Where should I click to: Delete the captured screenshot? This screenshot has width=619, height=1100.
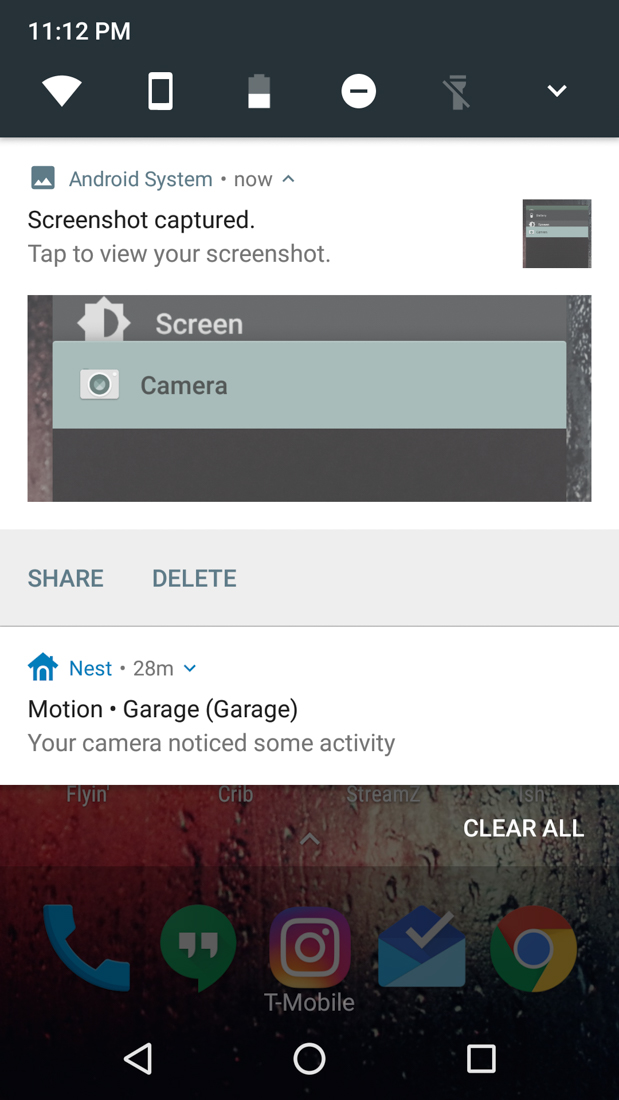[x=194, y=578]
